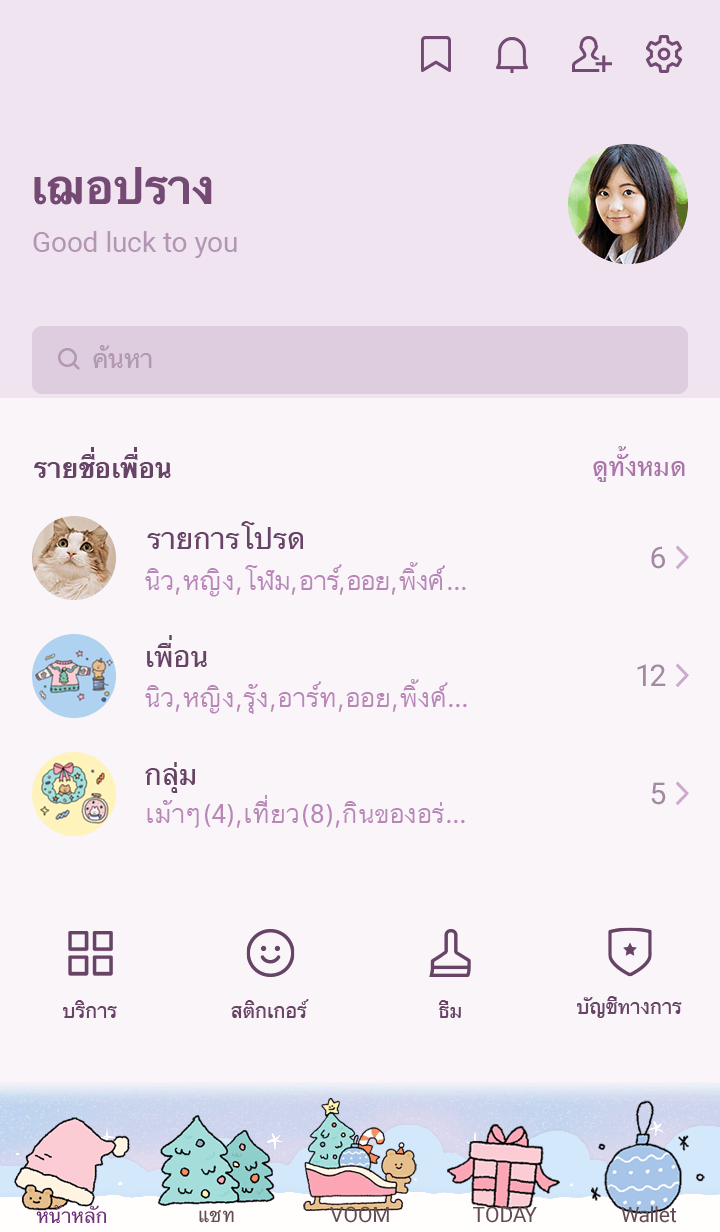
Task: Expand the รายการโปรด favorites list
Action: [x=360, y=558]
